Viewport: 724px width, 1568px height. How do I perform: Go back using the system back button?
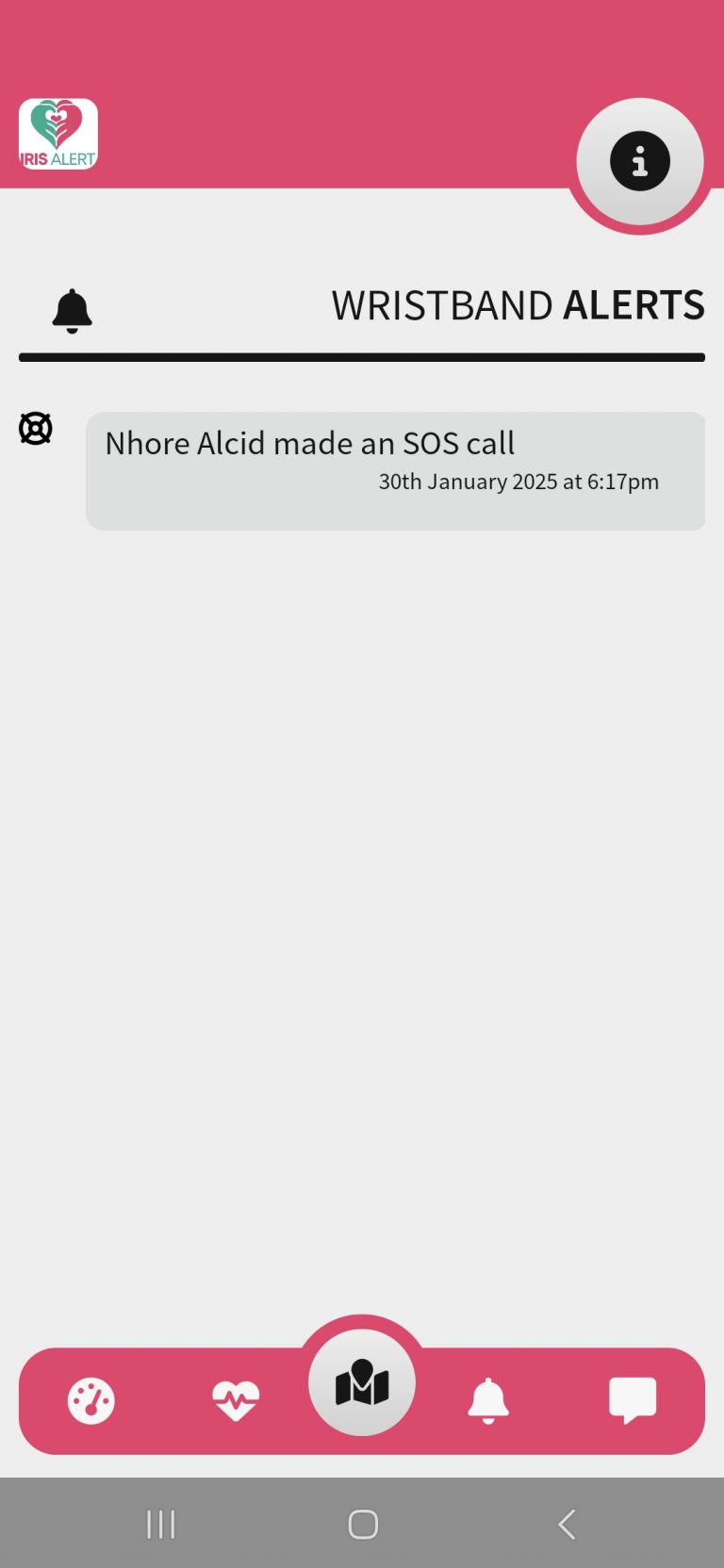tap(567, 1524)
